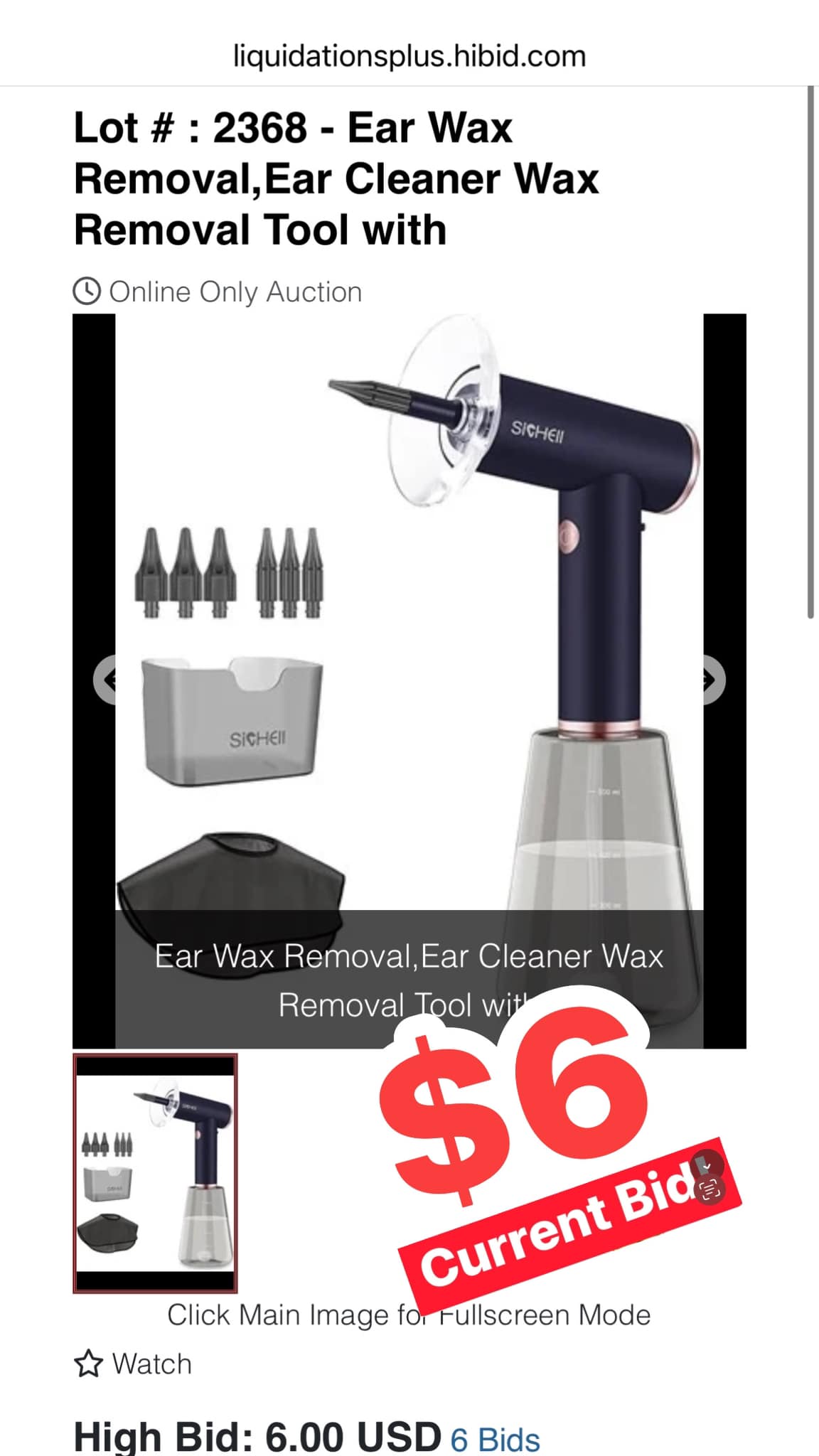Open main product image in fullscreen
Screen dimensions: 819x1456
pos(409,680)
